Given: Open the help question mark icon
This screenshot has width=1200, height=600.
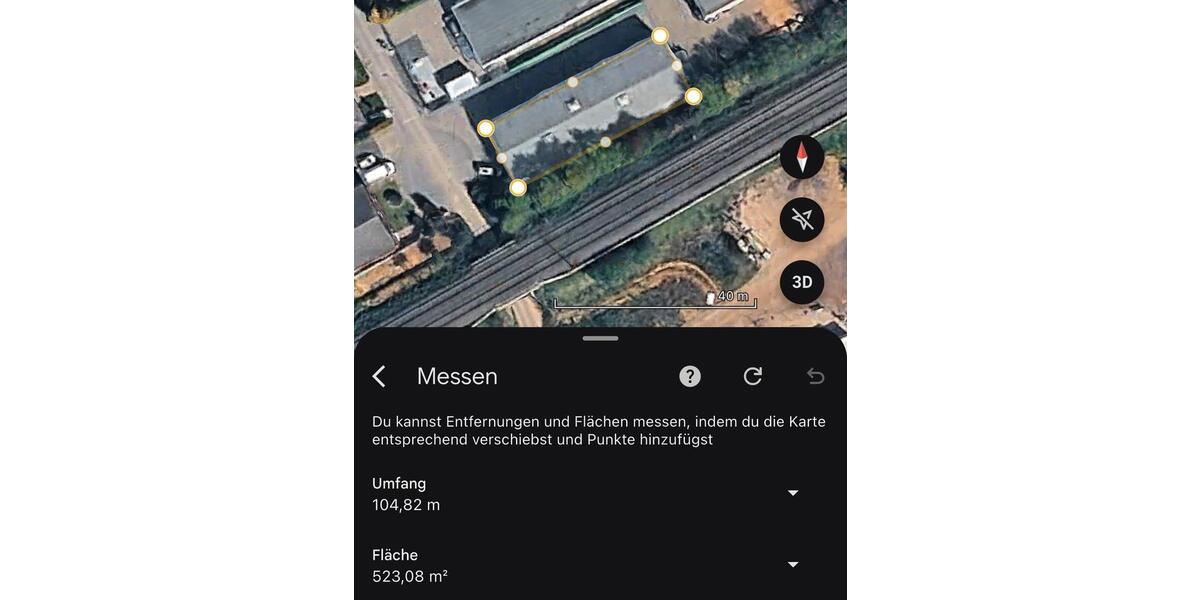Looking at the screenshot, I should point(690,376).
